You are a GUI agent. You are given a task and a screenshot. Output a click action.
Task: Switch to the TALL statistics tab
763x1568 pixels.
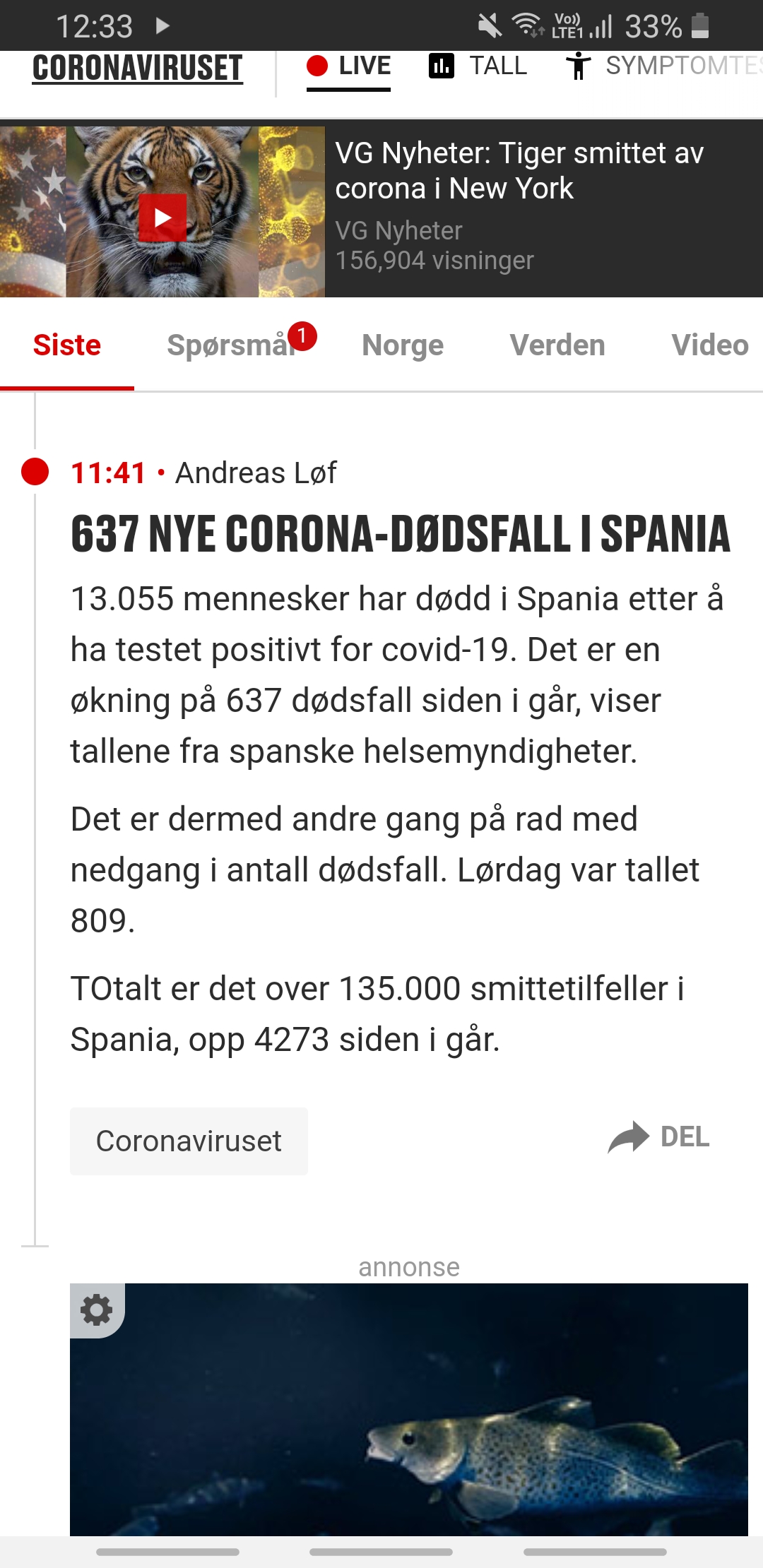478,66
